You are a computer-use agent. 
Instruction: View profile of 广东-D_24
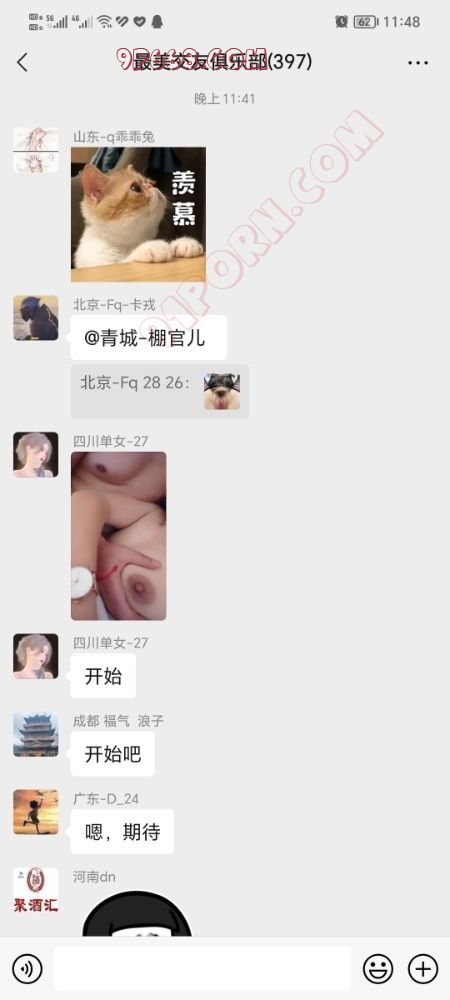click(x=36, y=812)
